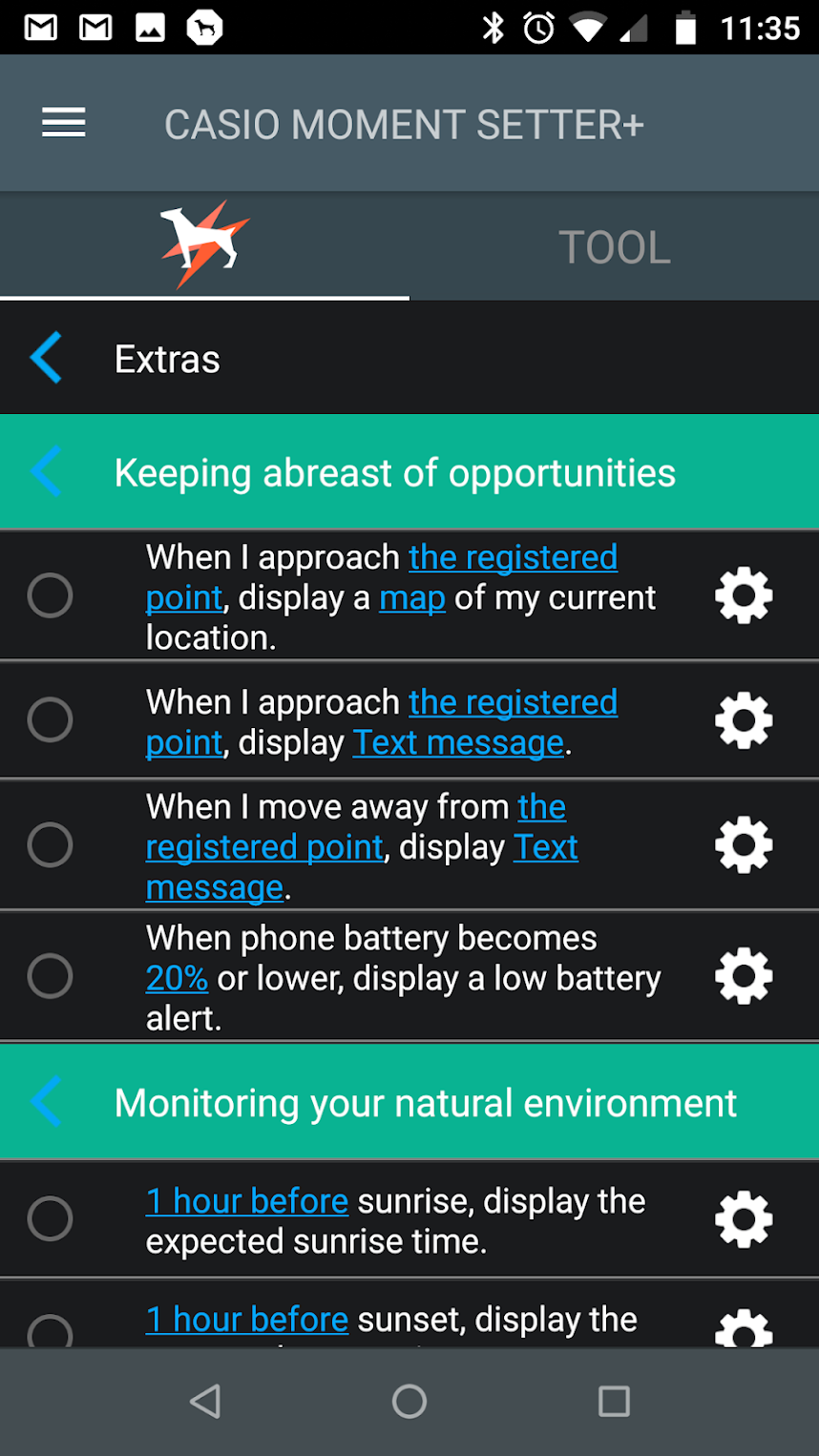
Task: Open gear for sunrise time rule
Action: (x=744, y=1219)
